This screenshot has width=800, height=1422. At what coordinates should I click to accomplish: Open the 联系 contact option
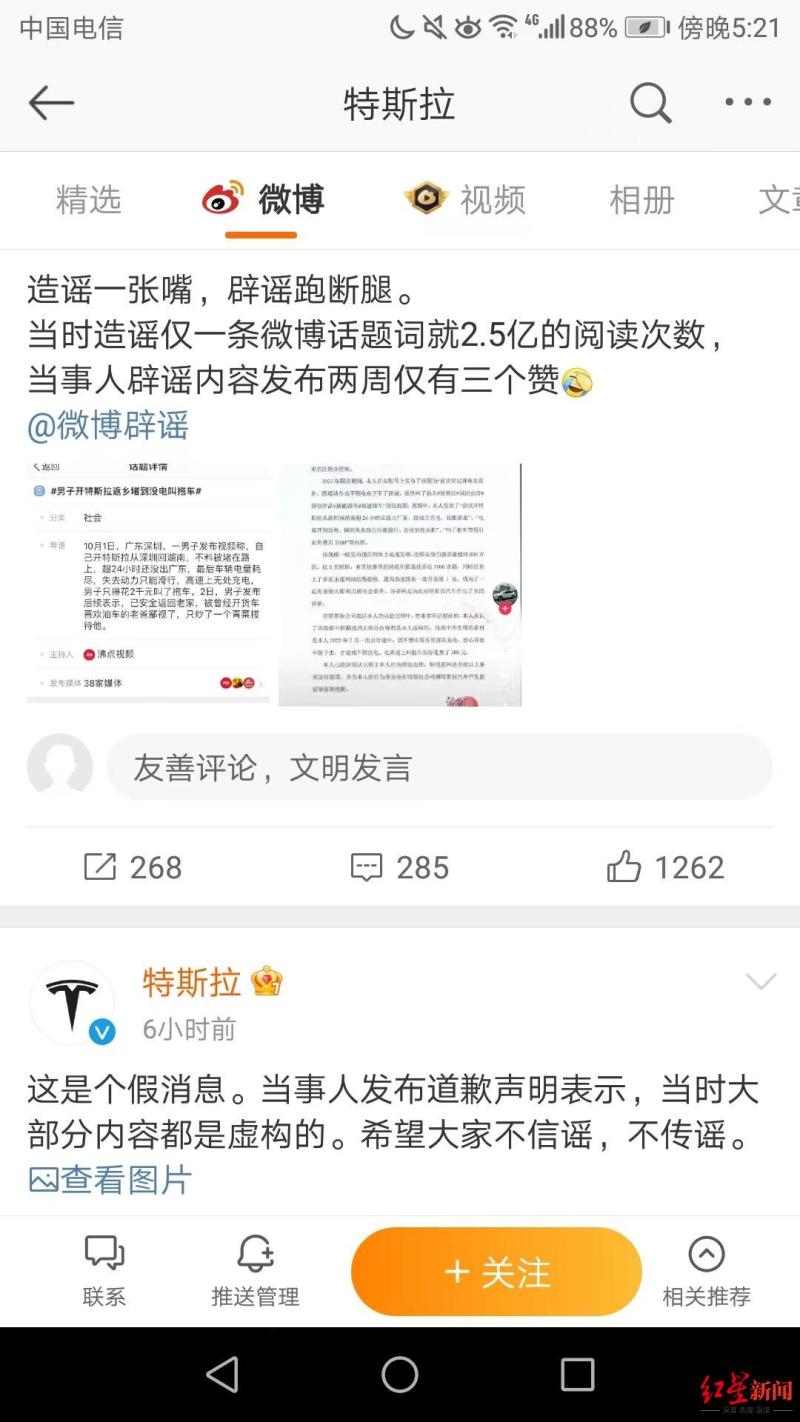click(x=104, y=1271)
